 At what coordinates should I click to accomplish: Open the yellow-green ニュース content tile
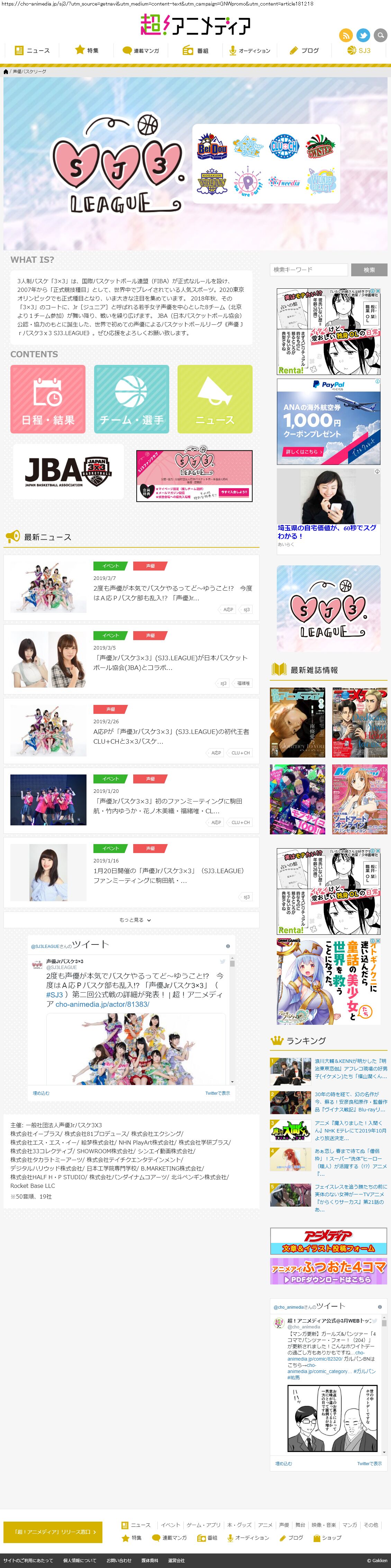tap(215, 399)
